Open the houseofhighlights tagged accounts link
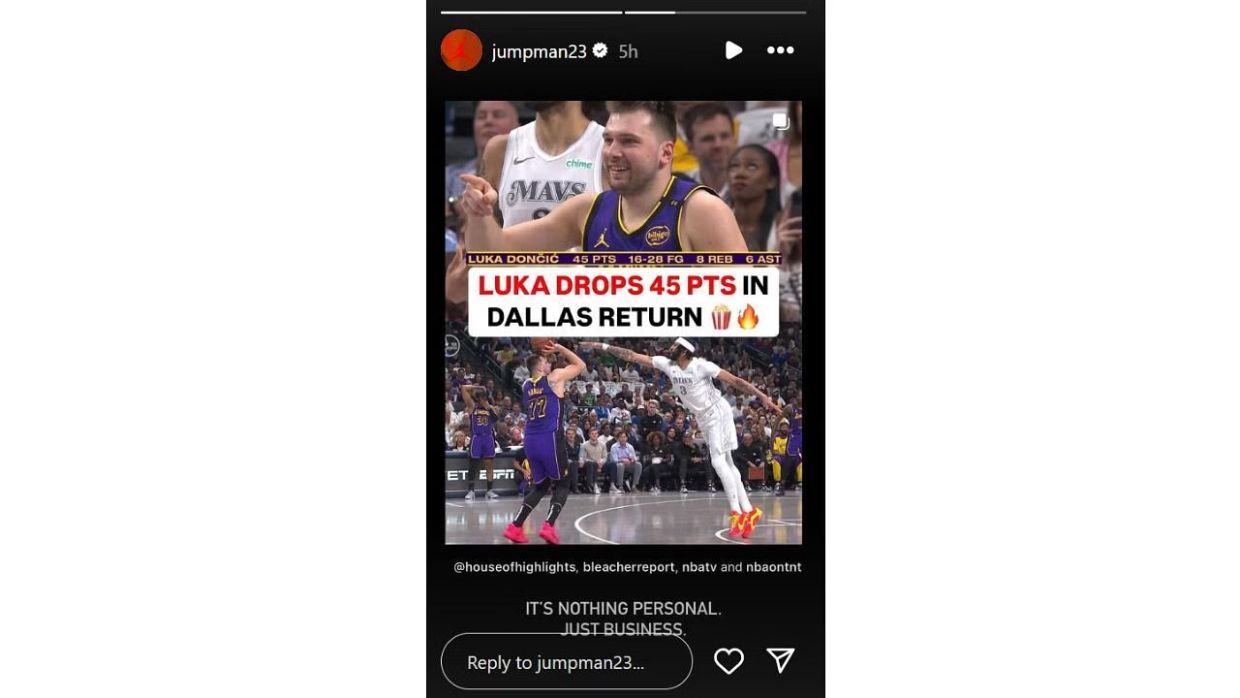1240x698 pixels. (x=514, y=567)
